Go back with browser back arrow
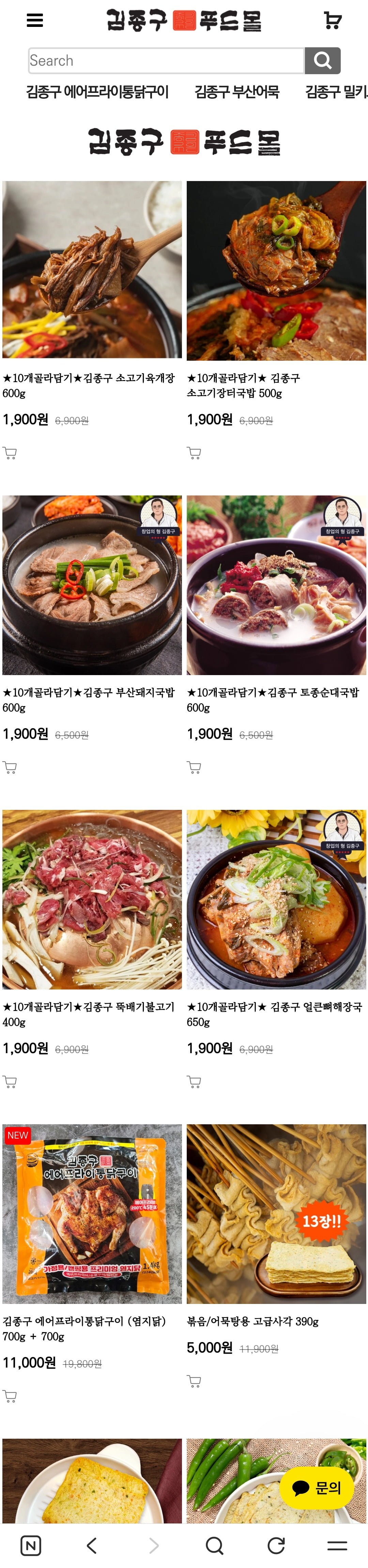The height and width of the screenshot is (1568, 368). (91, 1545)
